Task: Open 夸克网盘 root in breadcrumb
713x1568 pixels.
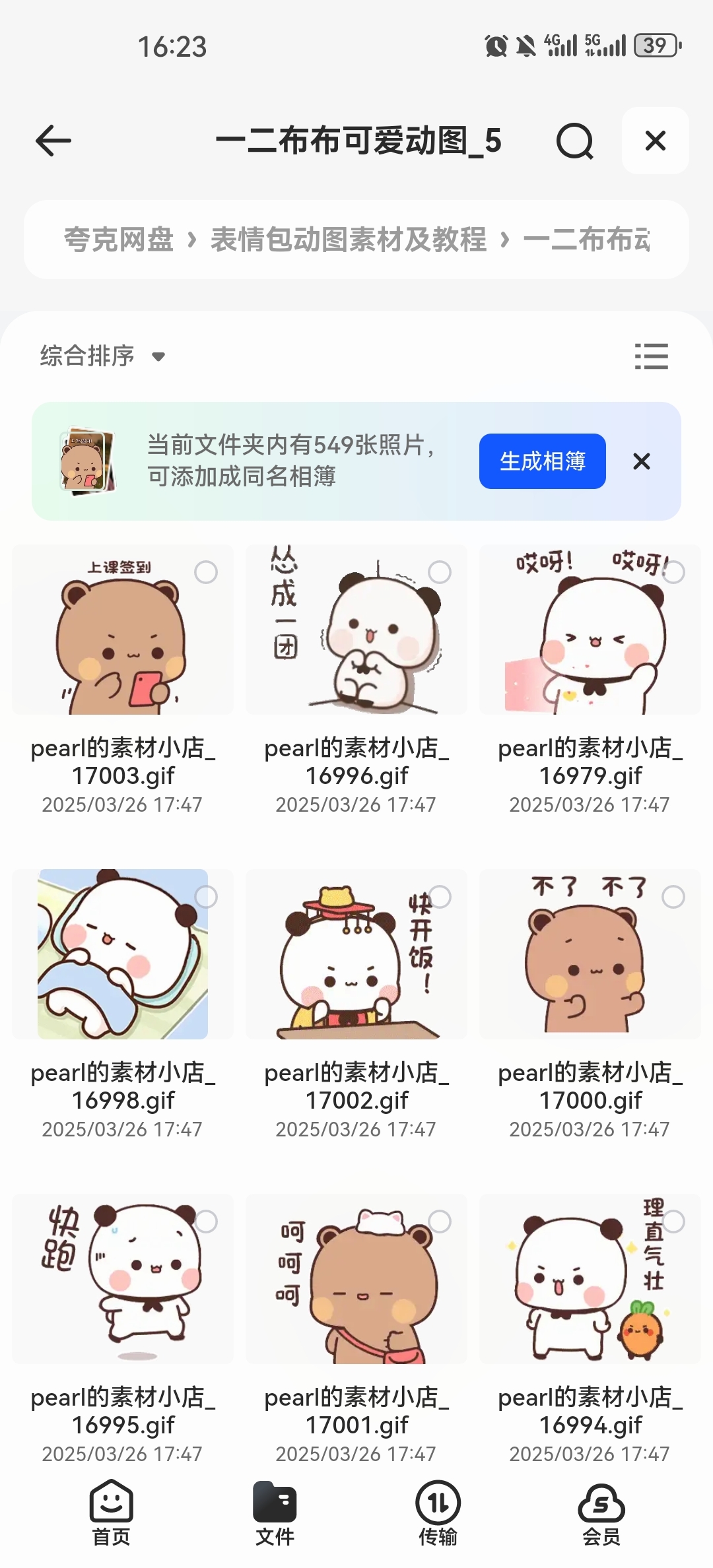Action: click(x=119, y=240)
